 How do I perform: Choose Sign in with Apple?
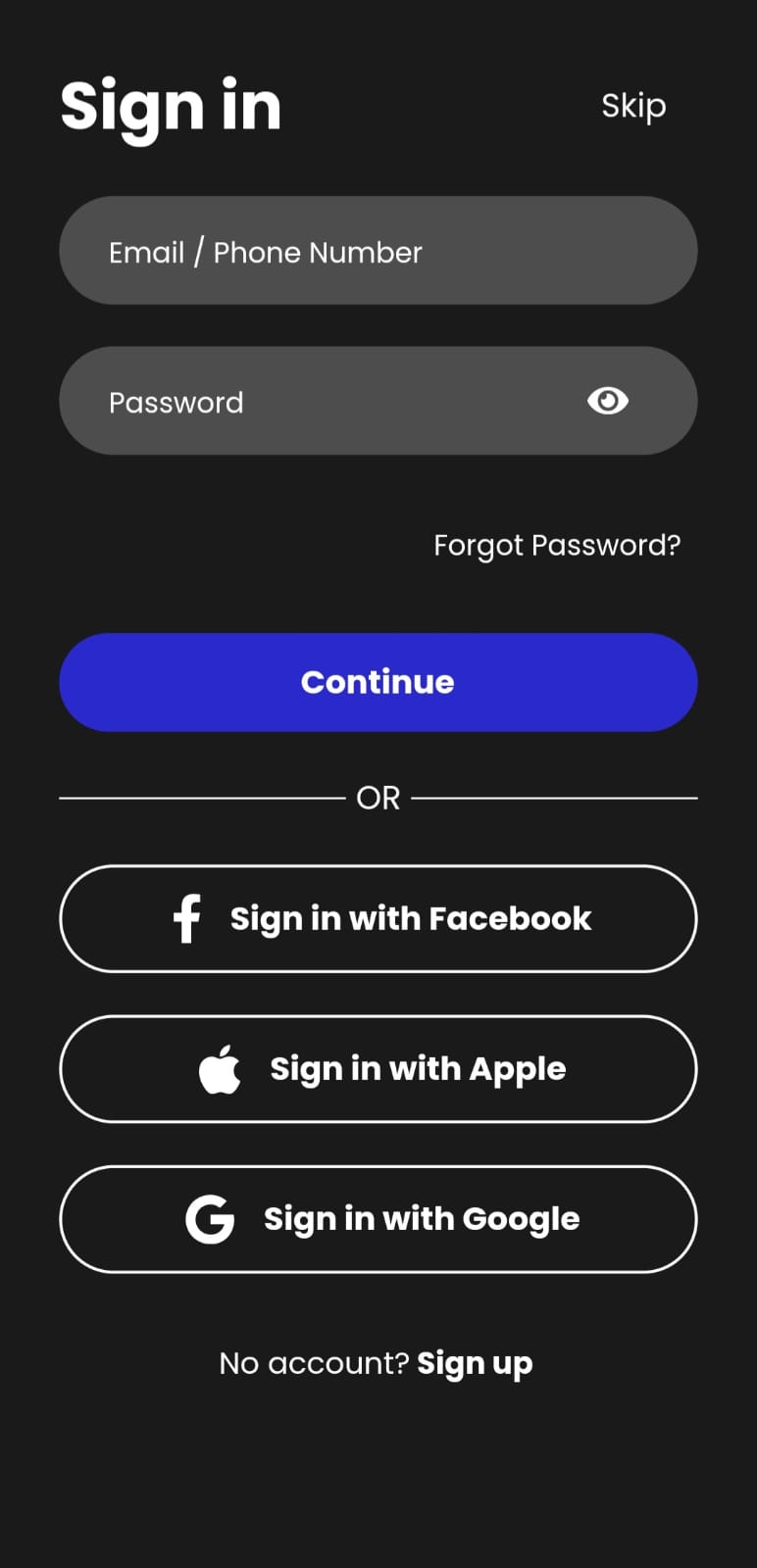click(378, 1068)
